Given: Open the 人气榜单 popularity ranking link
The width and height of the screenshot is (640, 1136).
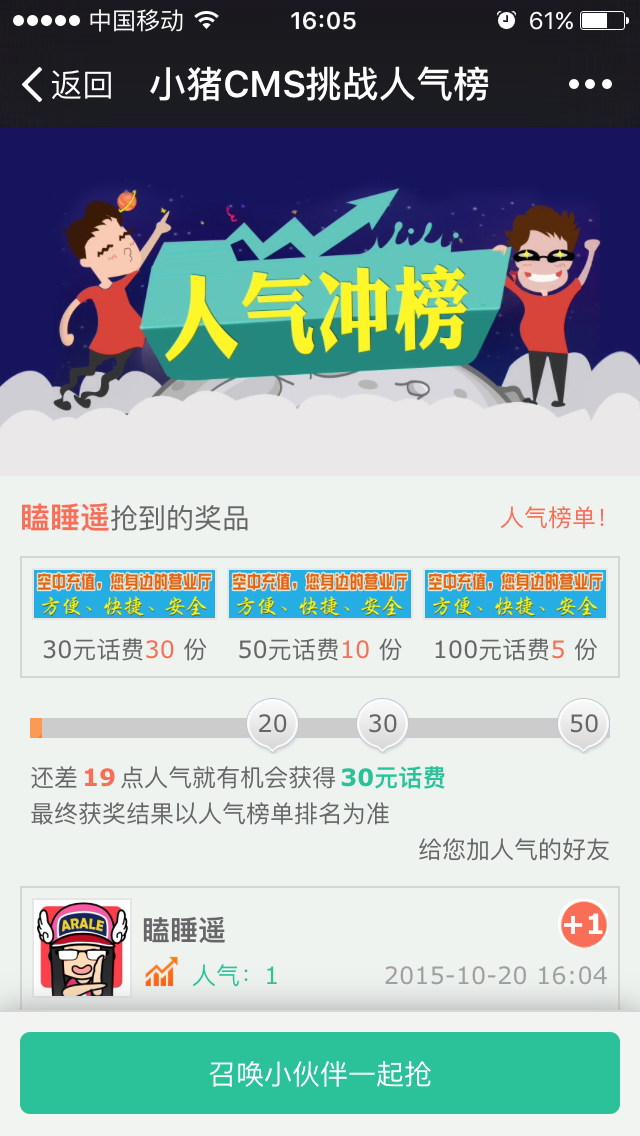Looking at the screenshot, I should [553, 518].
